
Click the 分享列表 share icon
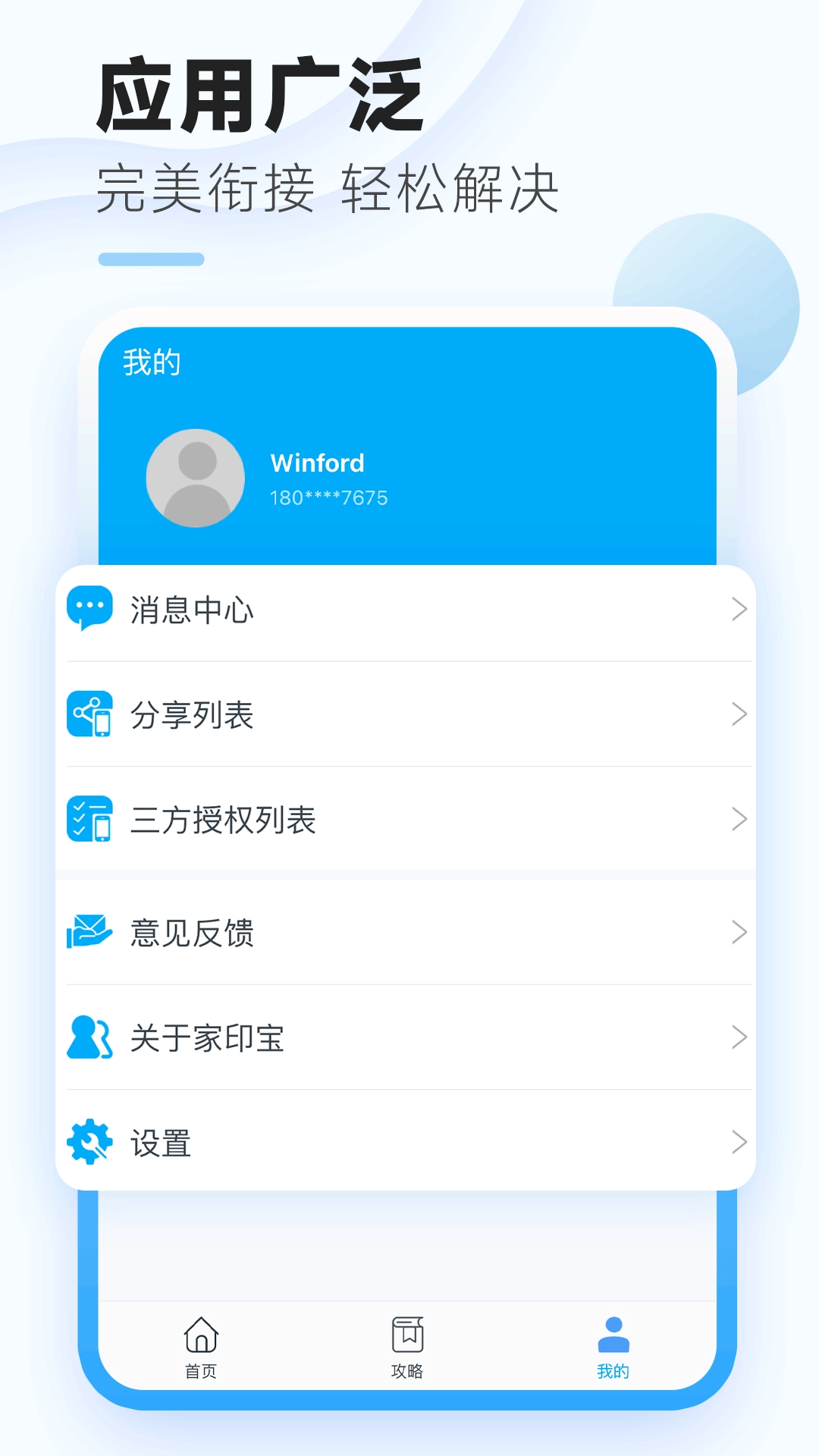[89, 713]
